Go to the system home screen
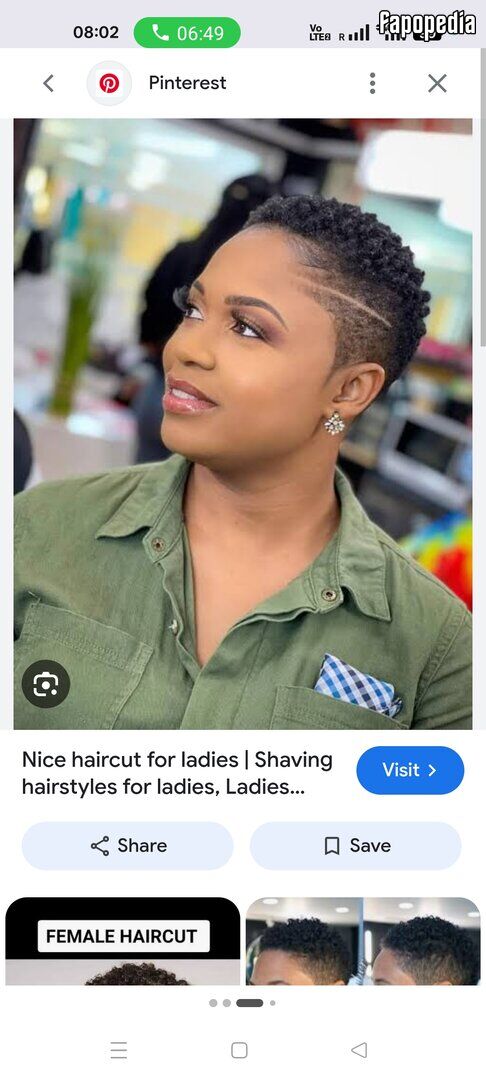The width and height of the screenshot is (486, 1080). [x=240, y=1050]
